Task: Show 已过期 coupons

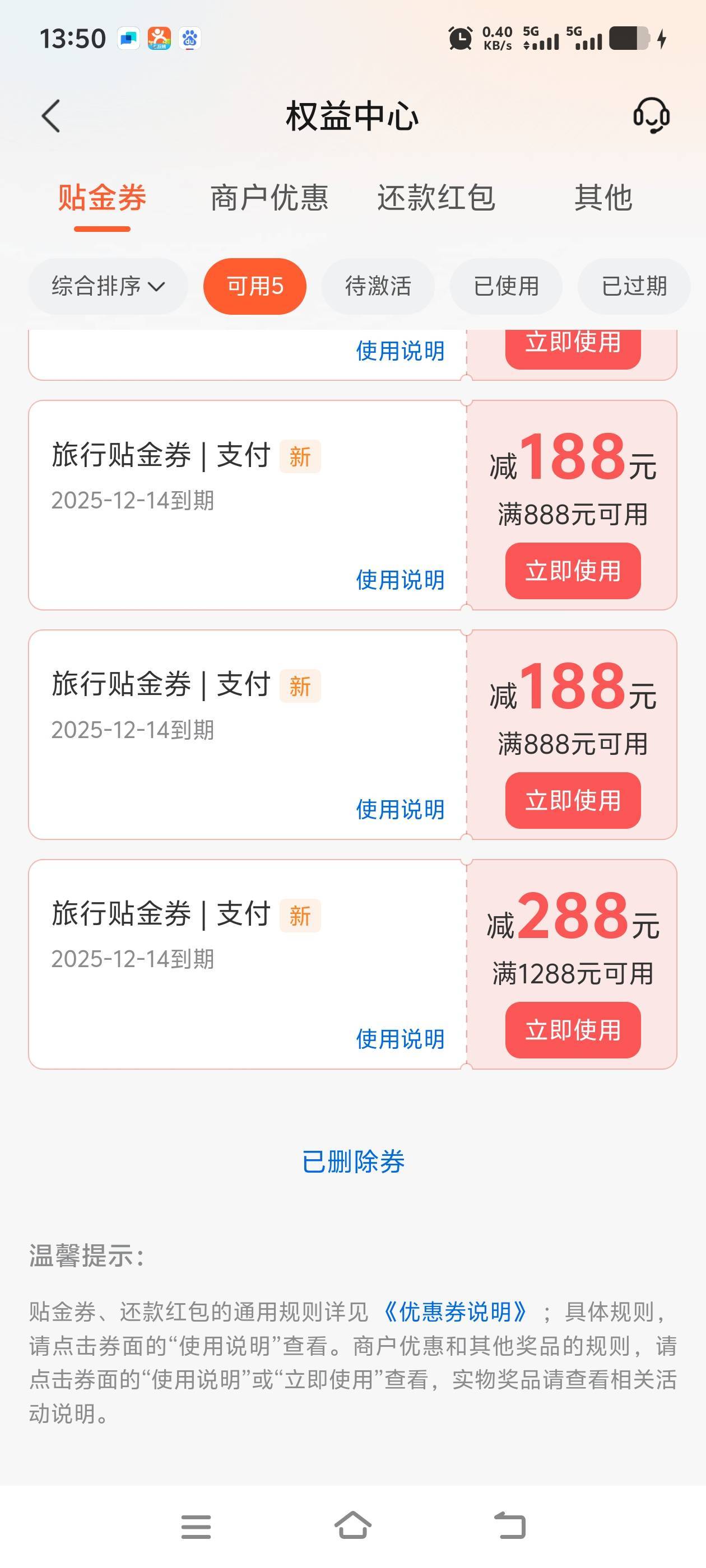Action: [x=634, y=286]
